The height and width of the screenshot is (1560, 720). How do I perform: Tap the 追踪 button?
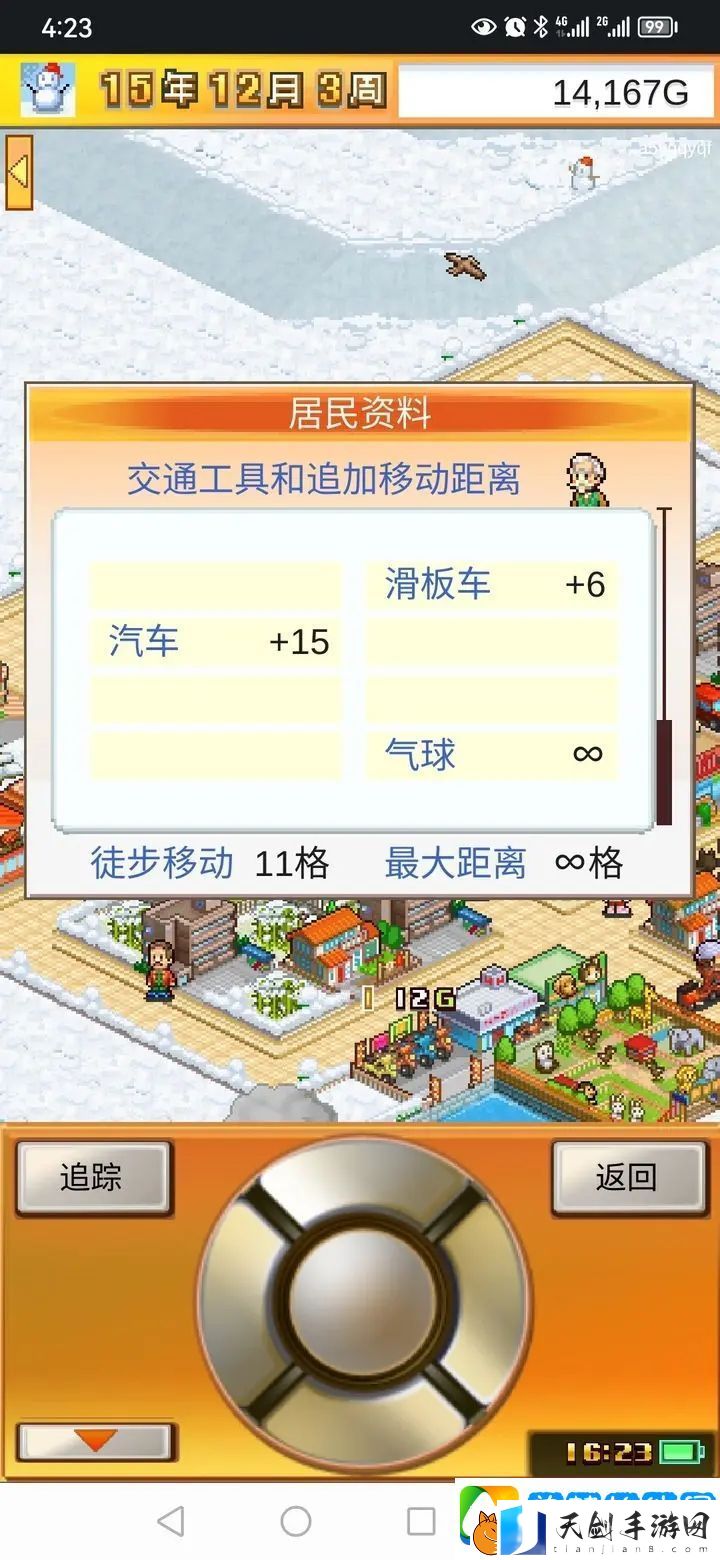[x=93, y=1178]
